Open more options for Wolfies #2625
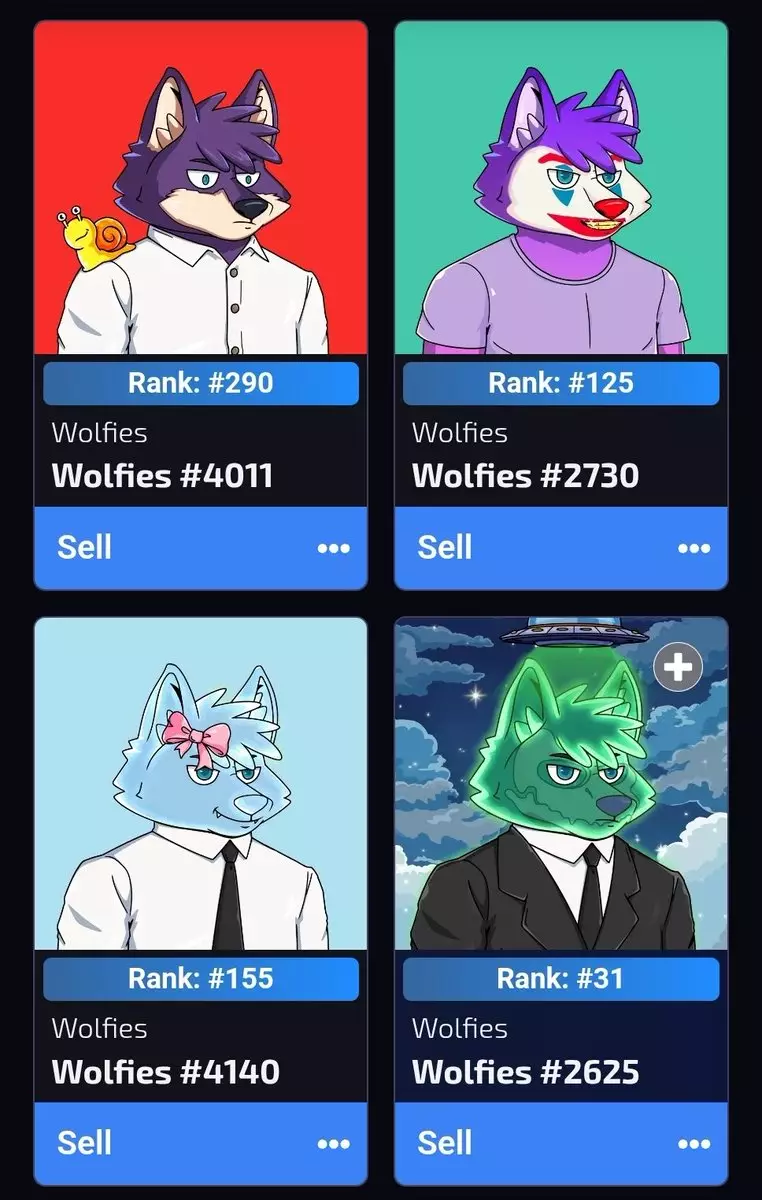 pyautogui.click(x=693, y=1144)
